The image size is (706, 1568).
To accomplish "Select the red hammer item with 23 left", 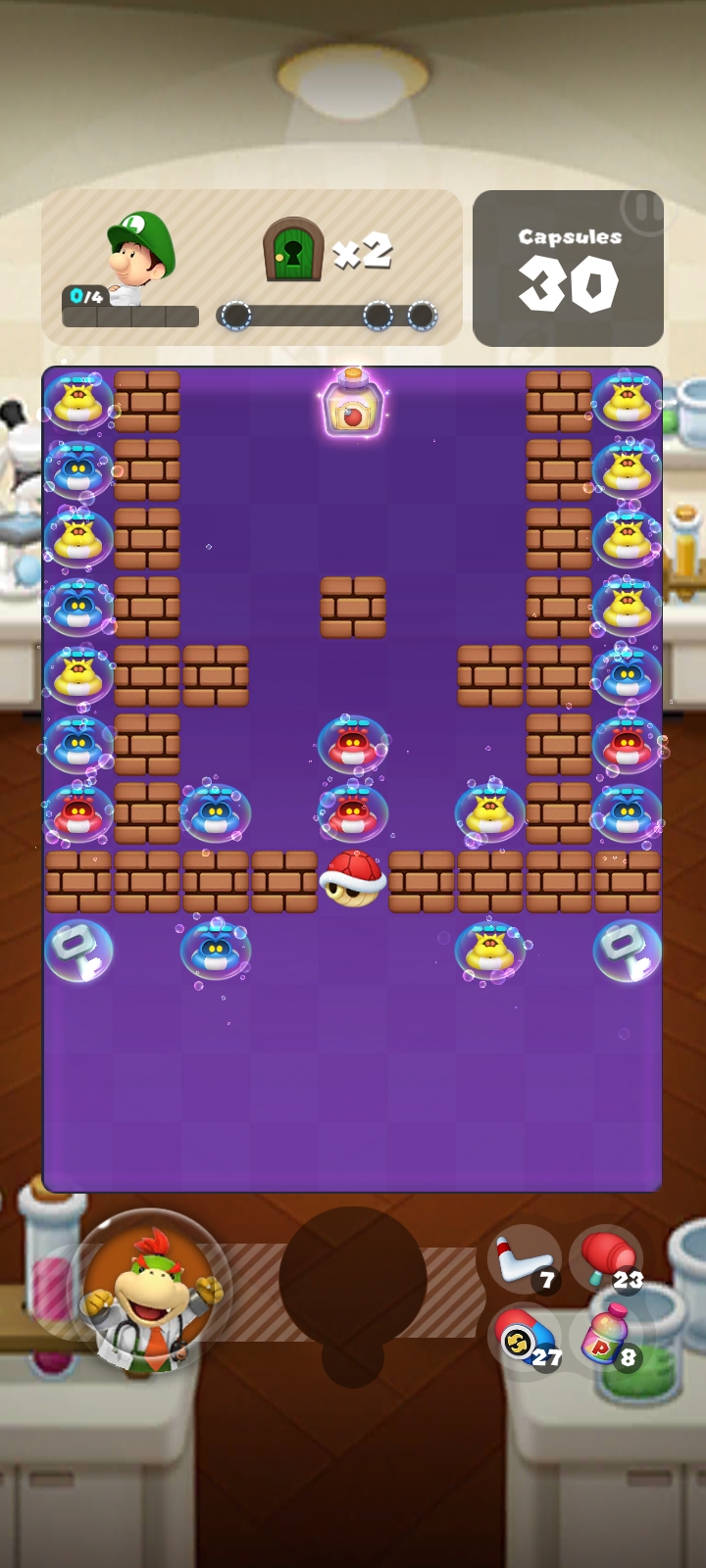I will [607, 1259].
